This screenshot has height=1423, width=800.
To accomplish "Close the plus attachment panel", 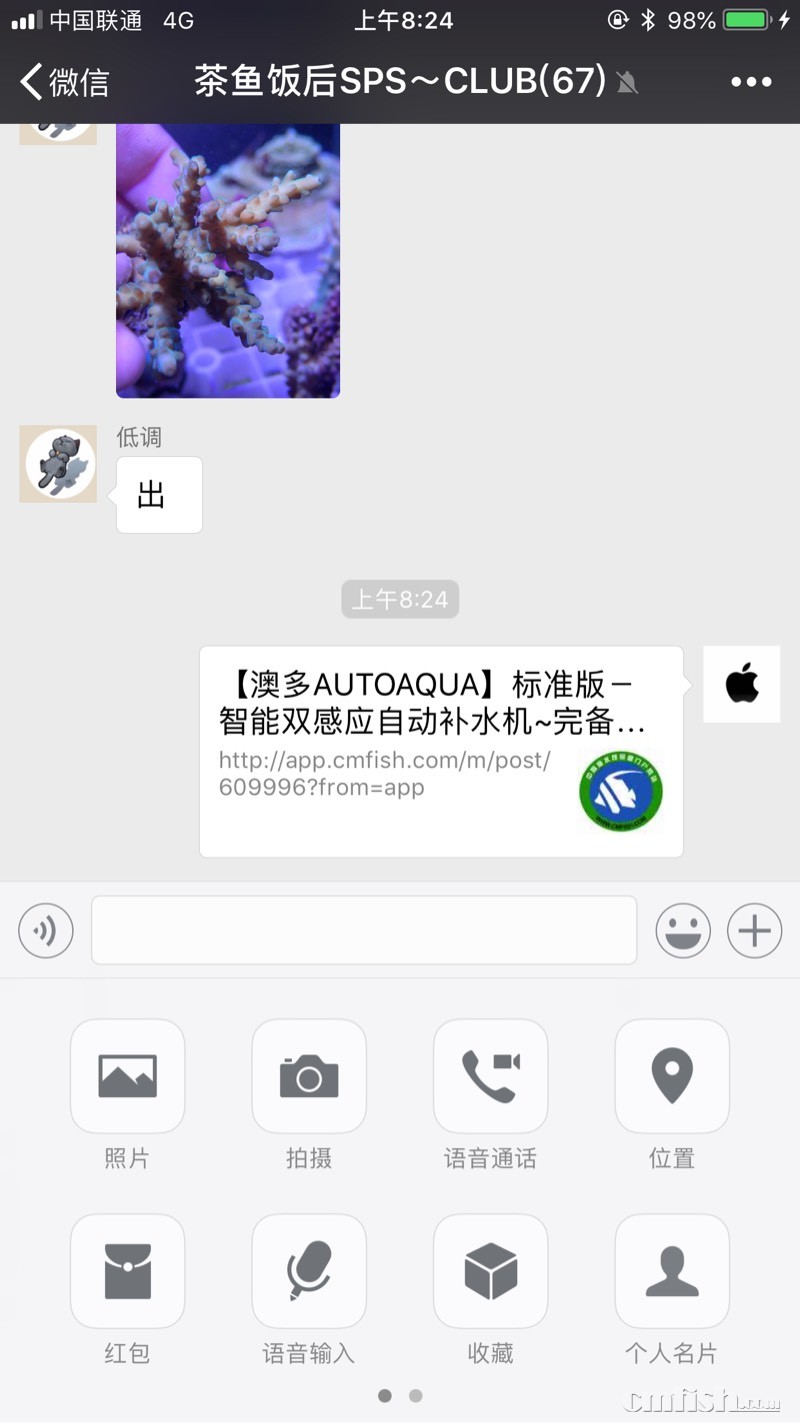I will coord(754,930).
